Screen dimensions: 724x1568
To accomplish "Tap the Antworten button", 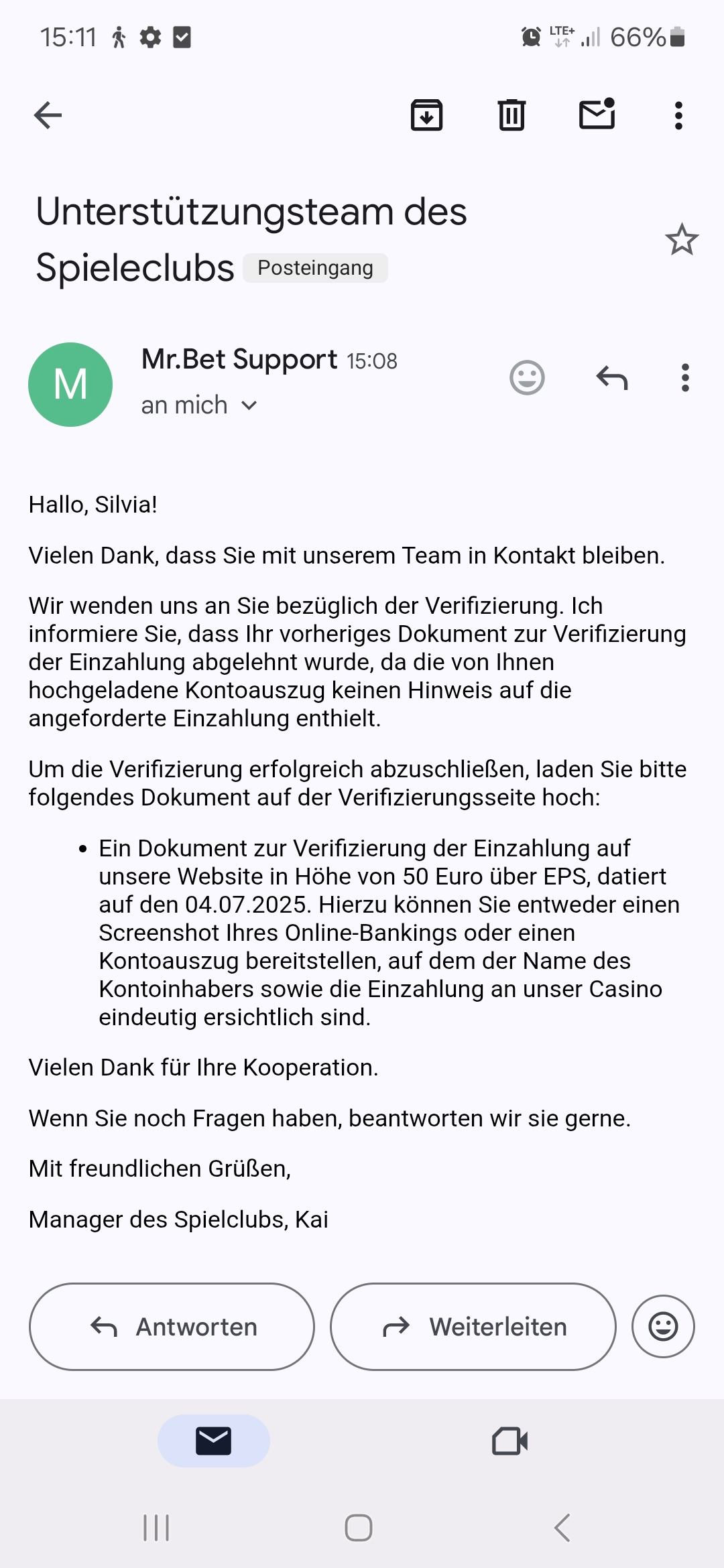I will pos(172,1327).
